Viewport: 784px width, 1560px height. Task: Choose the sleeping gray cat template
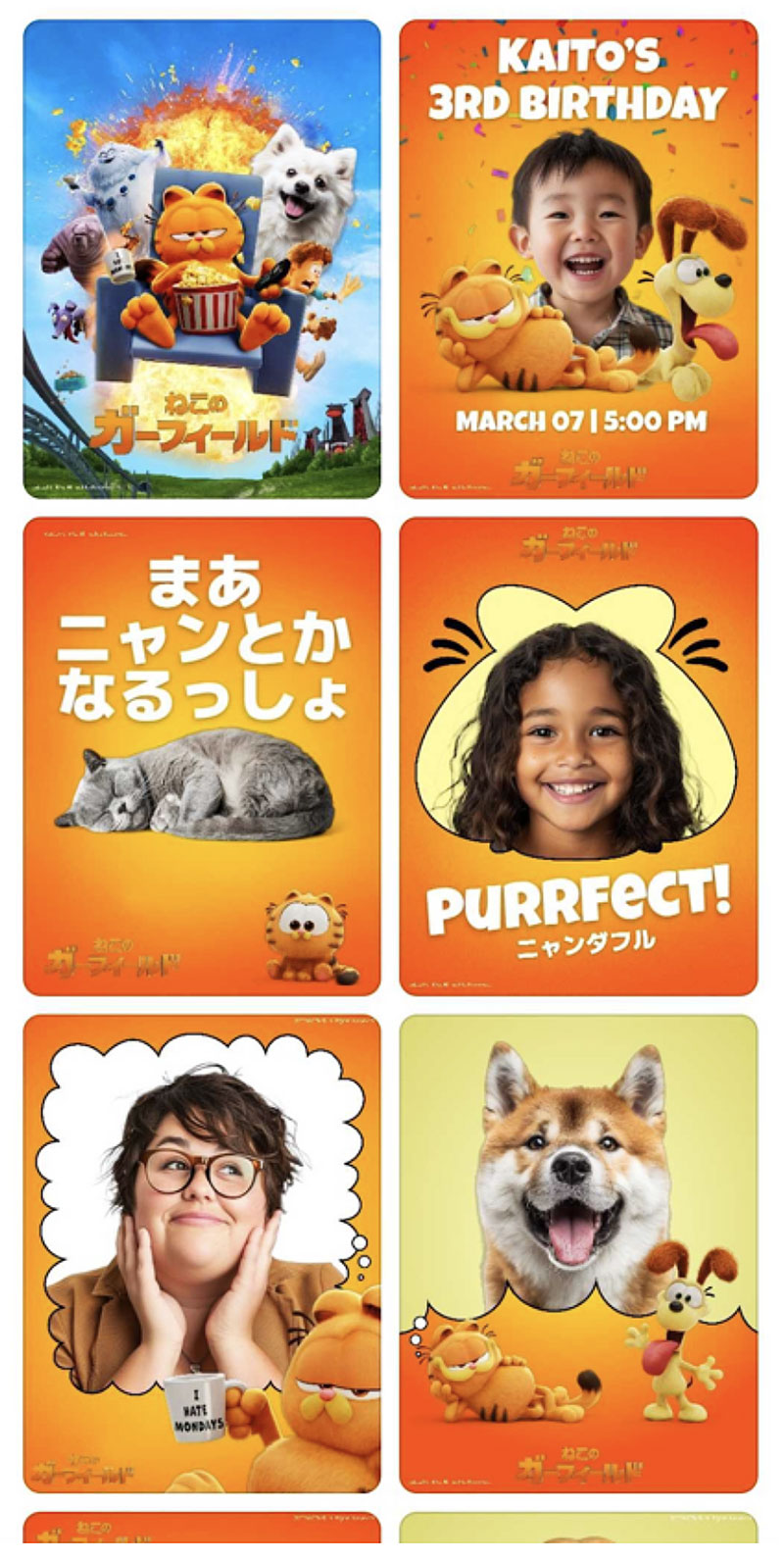coord(201,756)
